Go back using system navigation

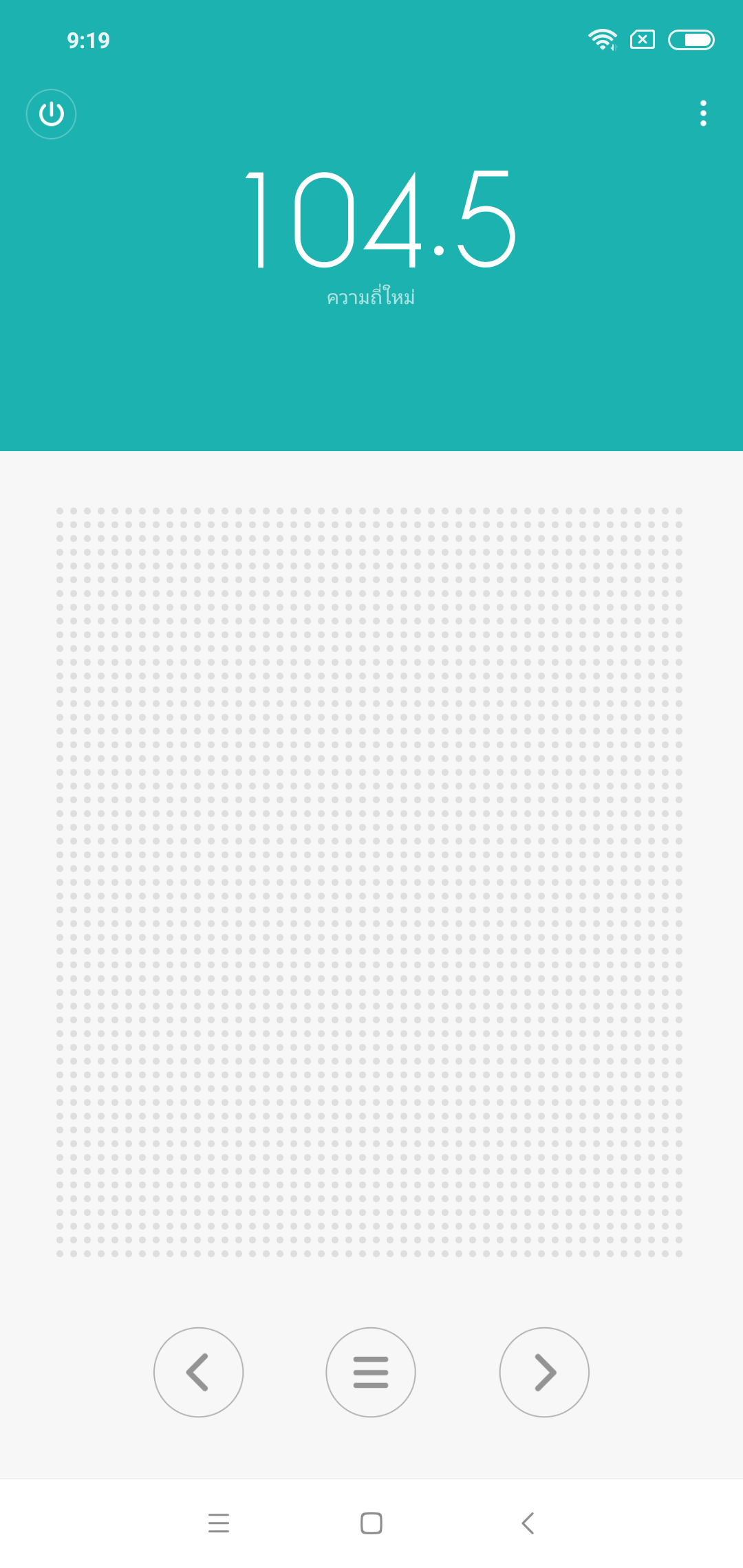tap(528, 1523)
